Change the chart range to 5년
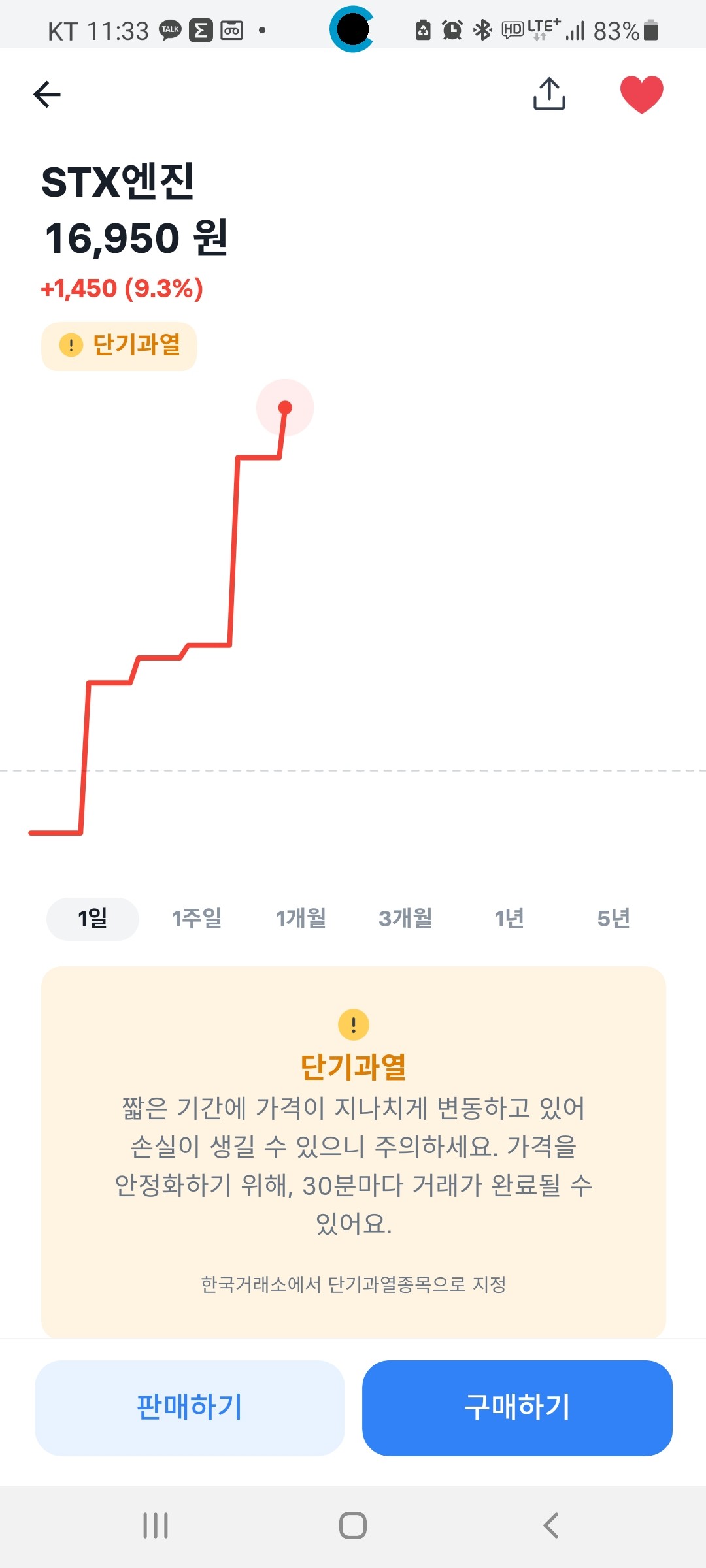Viewport: 706px width, 1568px height. coord(613,919)
